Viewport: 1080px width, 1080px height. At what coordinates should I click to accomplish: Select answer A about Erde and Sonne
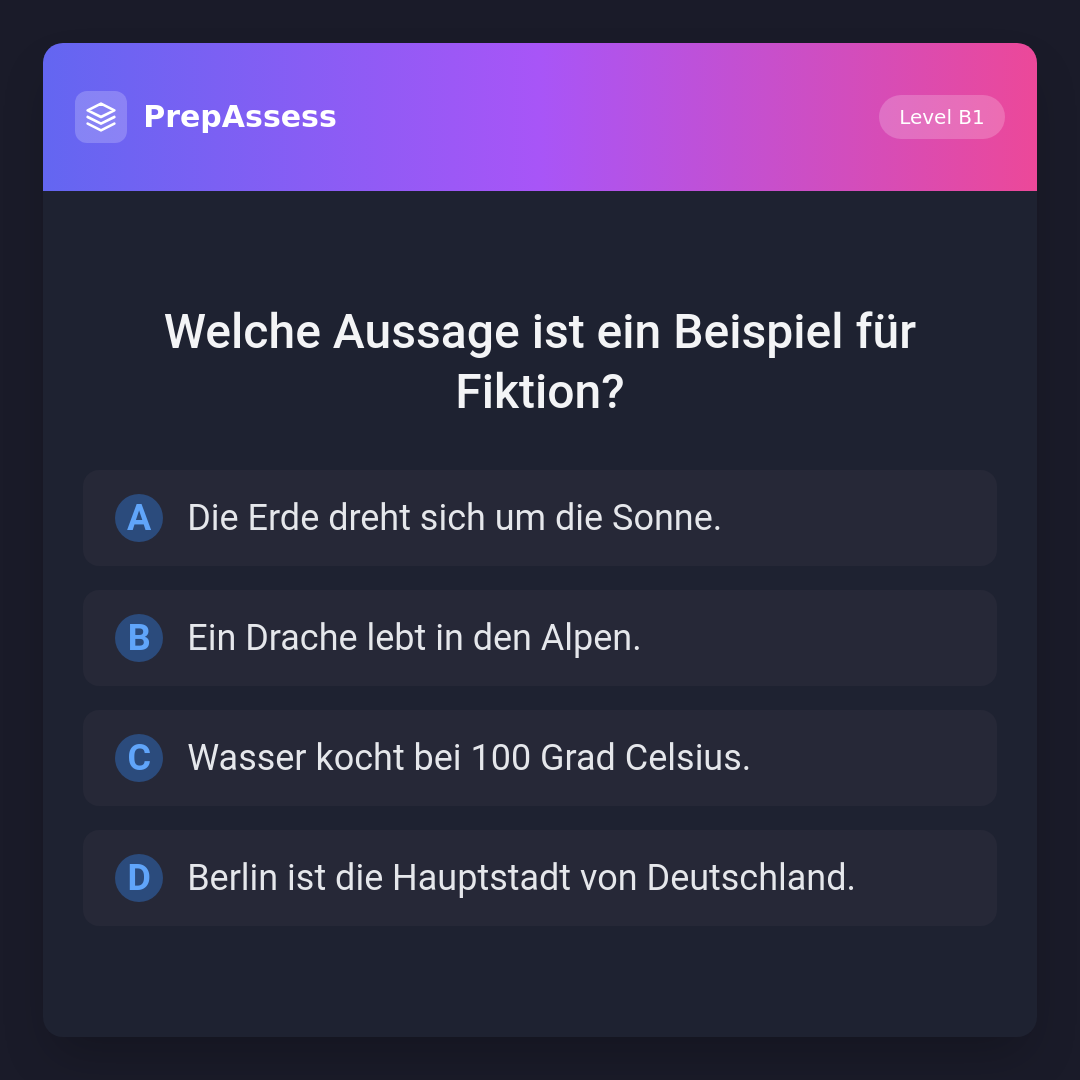point(540,518)
